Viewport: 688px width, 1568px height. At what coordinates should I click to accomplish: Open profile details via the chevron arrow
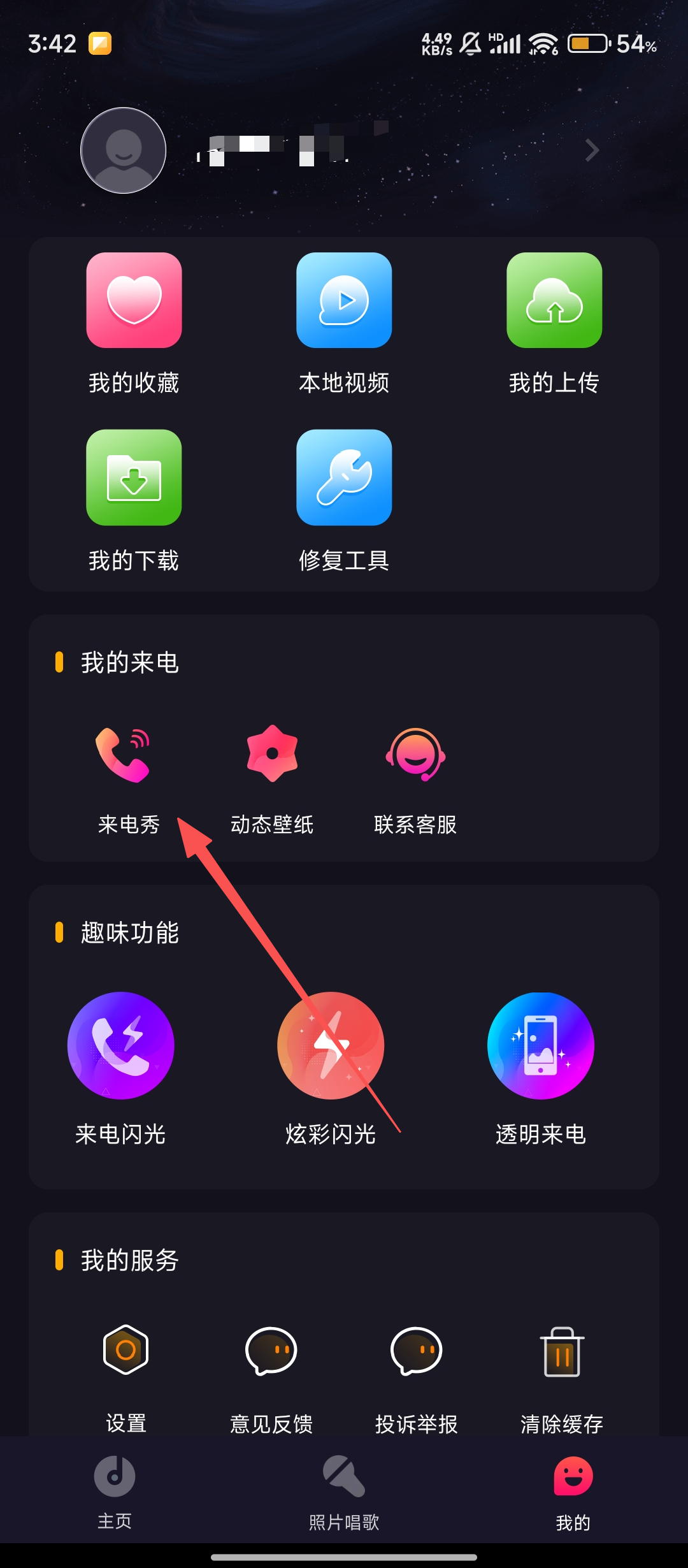(x=592, y=150)
